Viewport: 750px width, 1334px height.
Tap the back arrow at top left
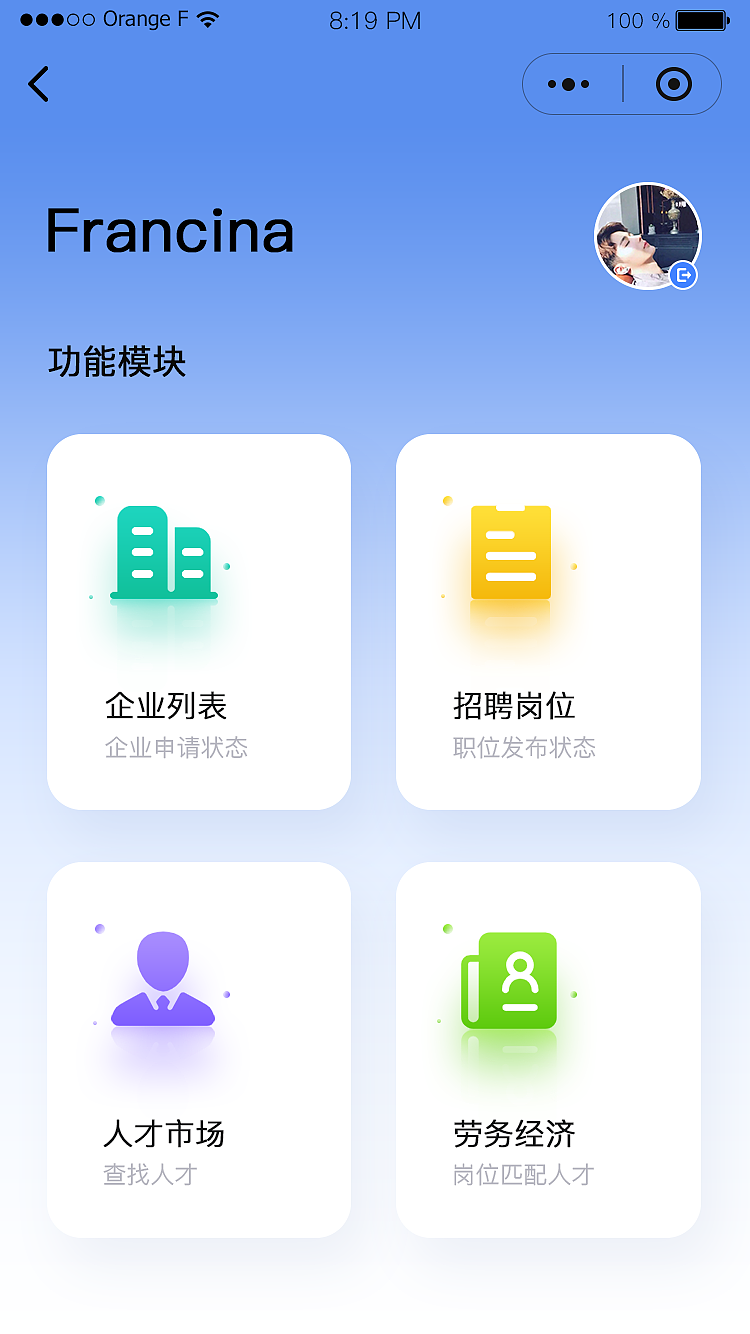(38, 84)
